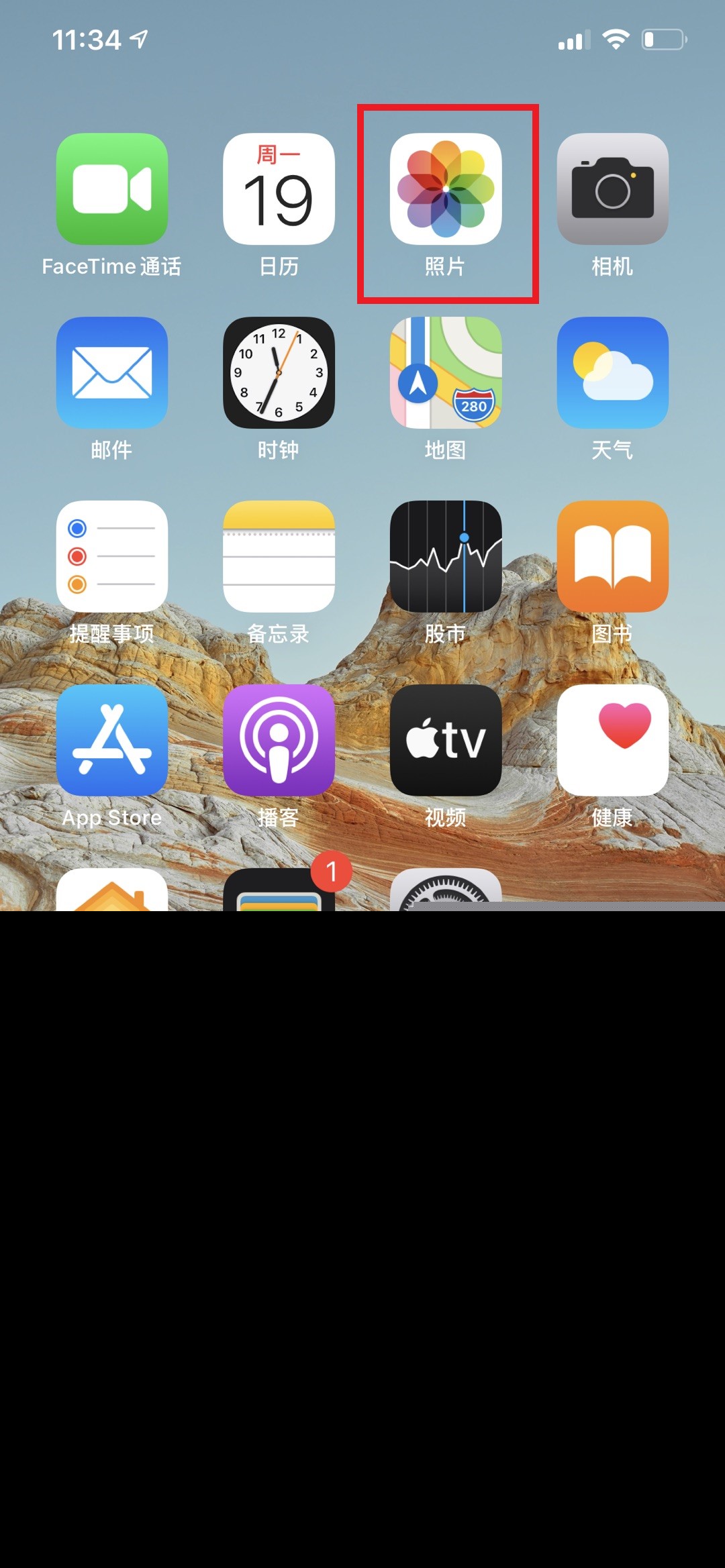Viewport: 725px width, 1568px height.
Task: Open the 邮件 mail app
Action: [x=111, y=372]
